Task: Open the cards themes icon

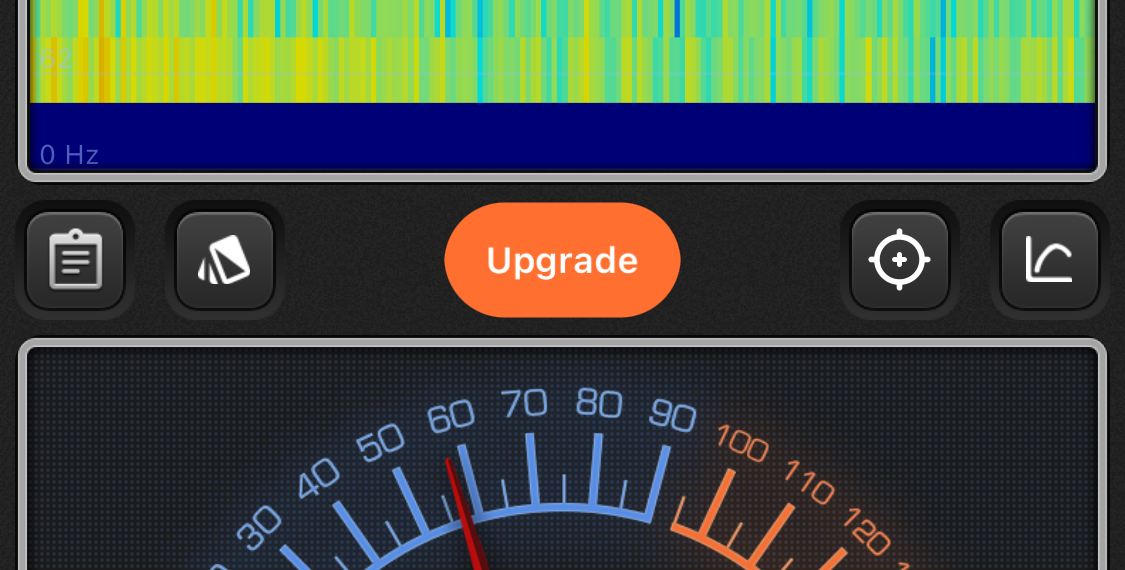Action: click(225, 260)
